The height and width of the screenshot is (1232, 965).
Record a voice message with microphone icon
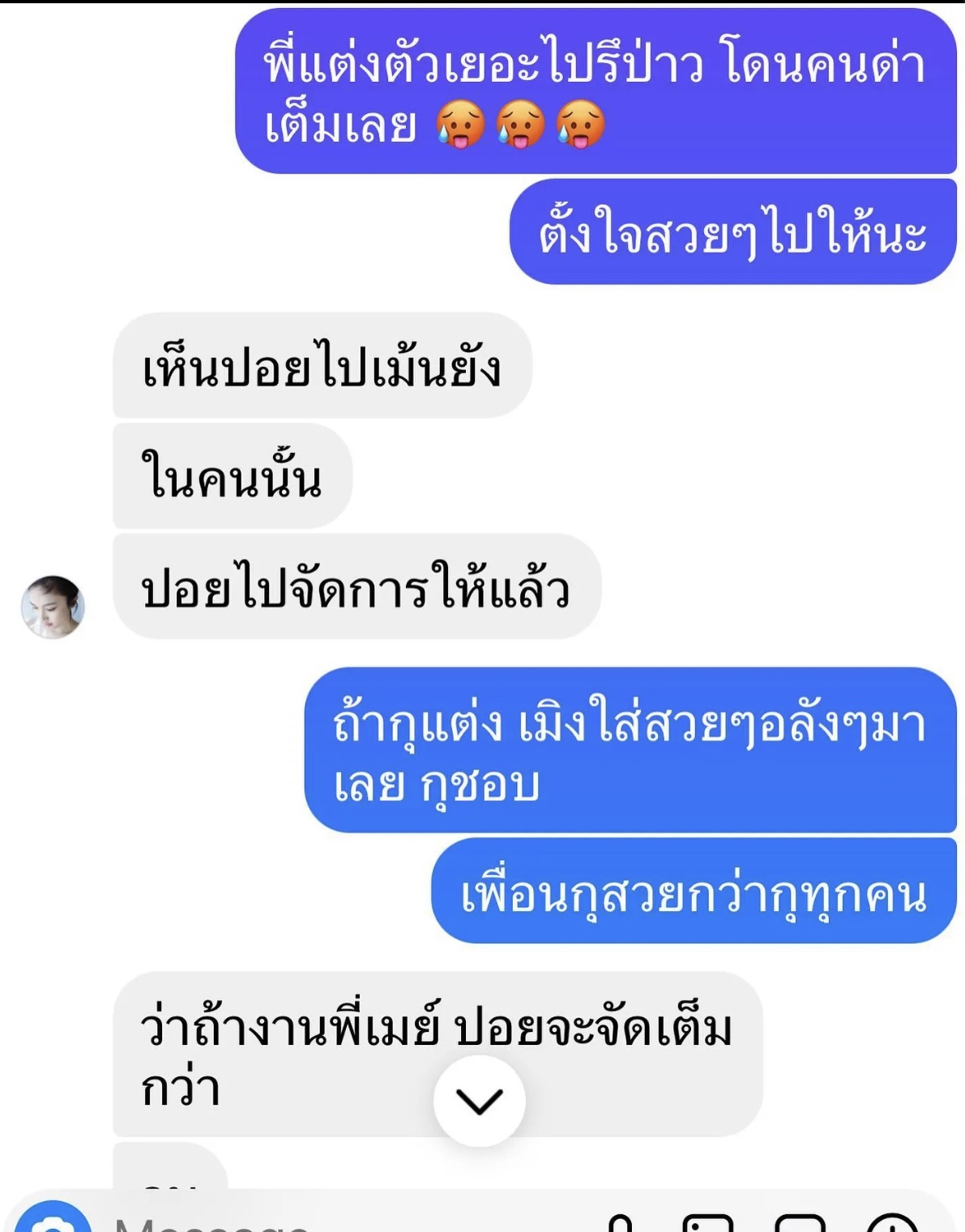pyautogui.click(x=620, y=1225)
